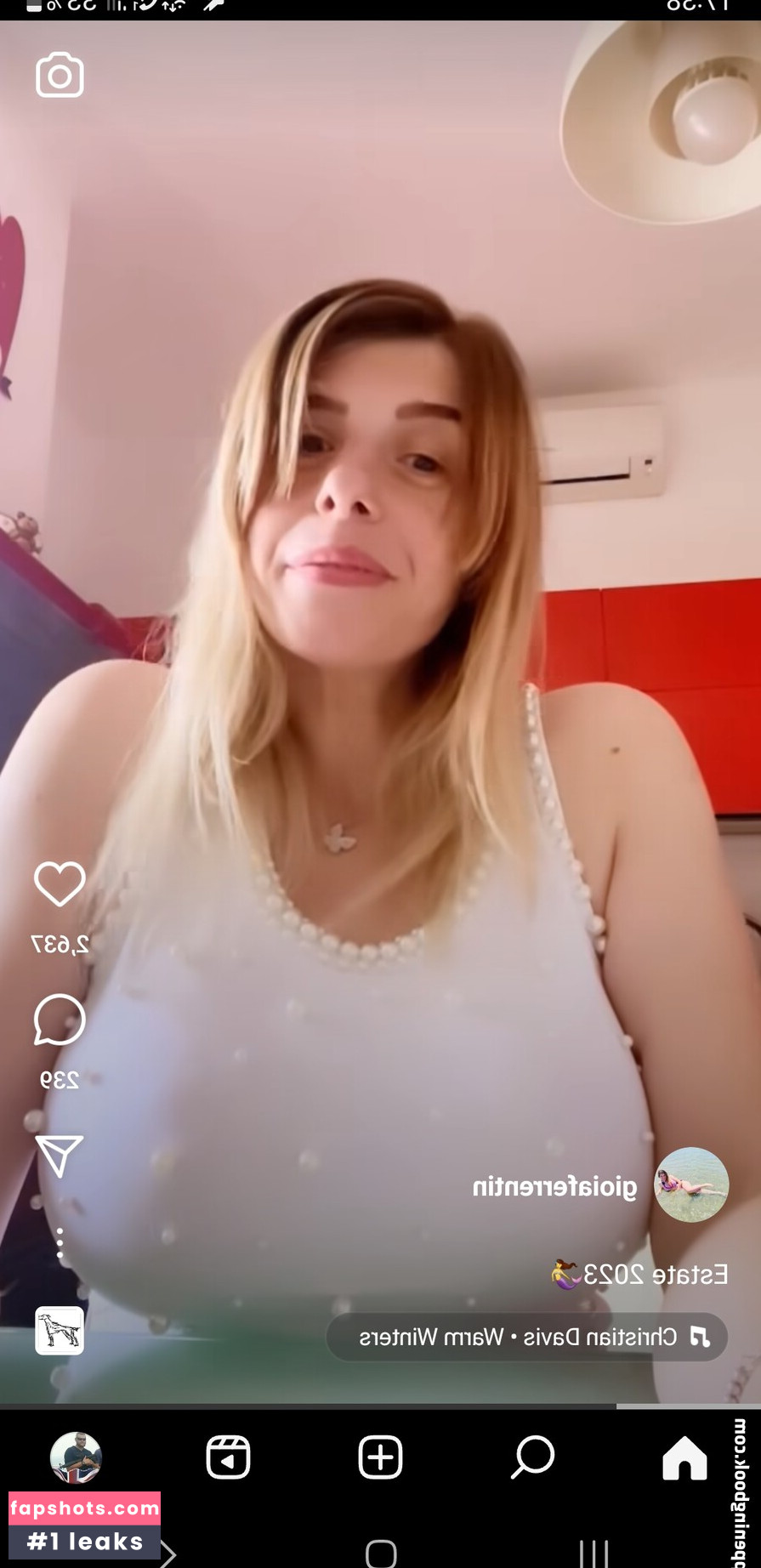Viewport: 761px width, 1568px height.
Task: Open the three-dot more options menu
Action: point(60,1243)
